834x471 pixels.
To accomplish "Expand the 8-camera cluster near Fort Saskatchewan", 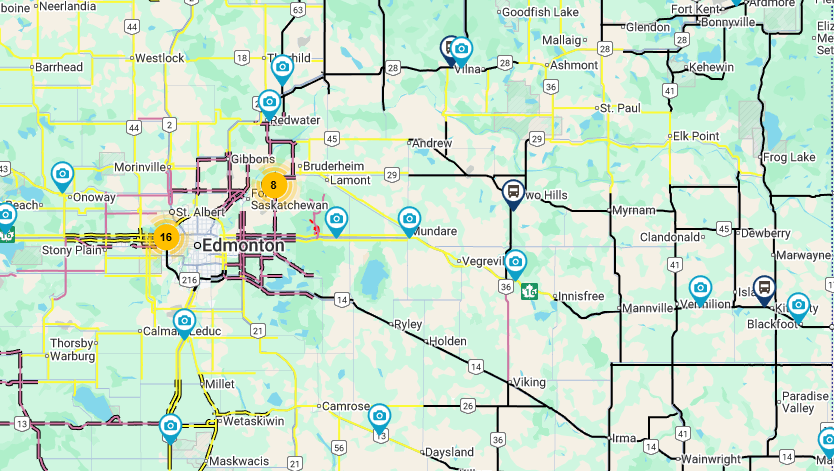I will coord(273,185).
